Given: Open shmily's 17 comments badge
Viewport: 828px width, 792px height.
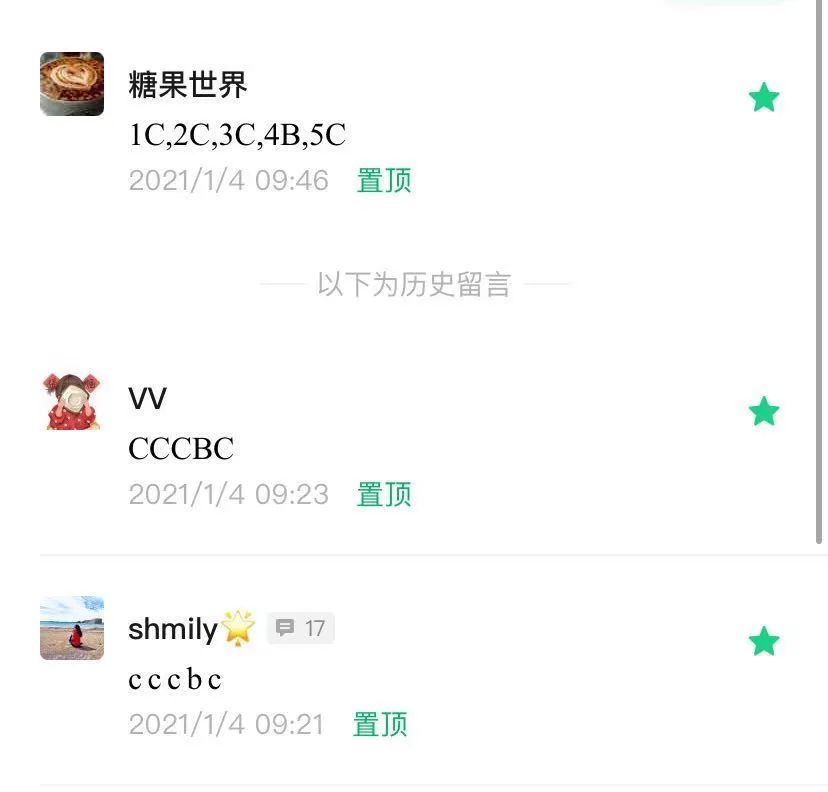Looking at the screenshot, I should click(x=301, y=628).
